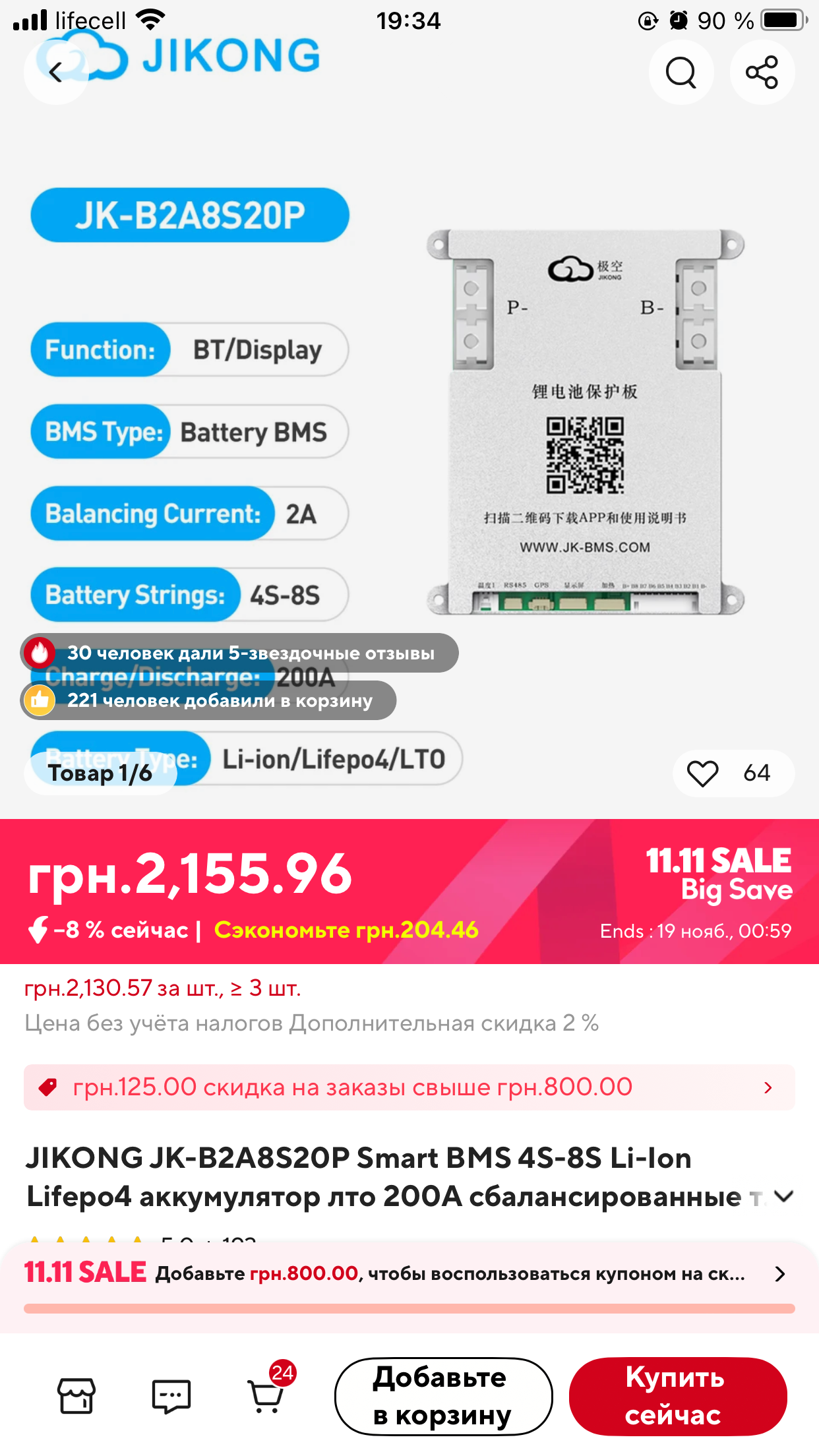
Task: Tap Добавьте в корзину button
Action: point(443,1396)
